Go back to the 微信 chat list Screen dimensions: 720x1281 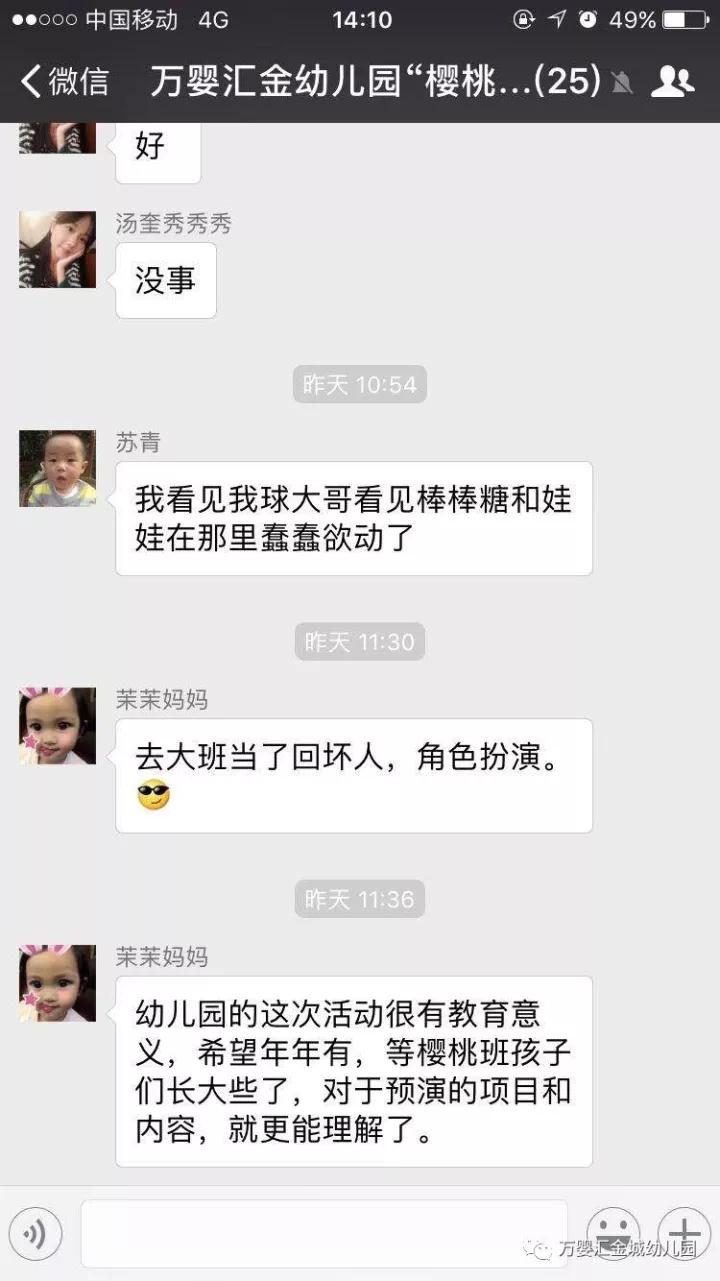click(x=65, y=81)
